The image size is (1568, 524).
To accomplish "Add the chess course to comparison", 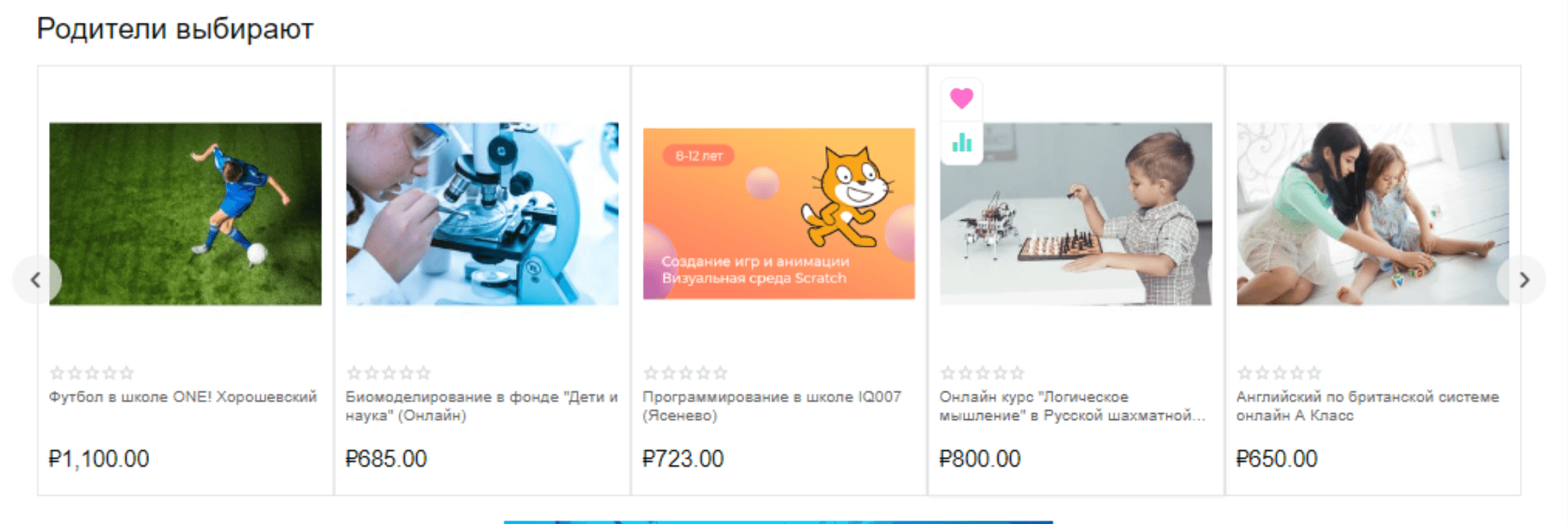I will tap(961, 143).
